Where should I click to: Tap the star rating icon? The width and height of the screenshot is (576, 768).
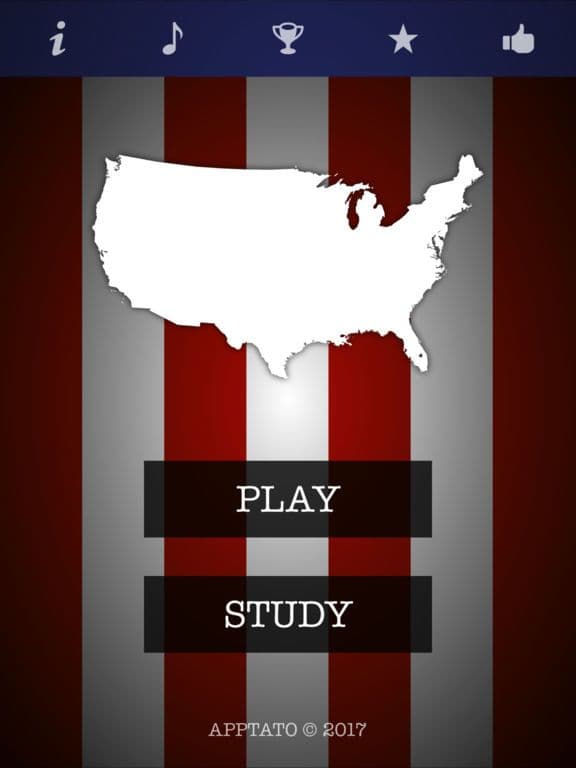(x=403, y=39)
